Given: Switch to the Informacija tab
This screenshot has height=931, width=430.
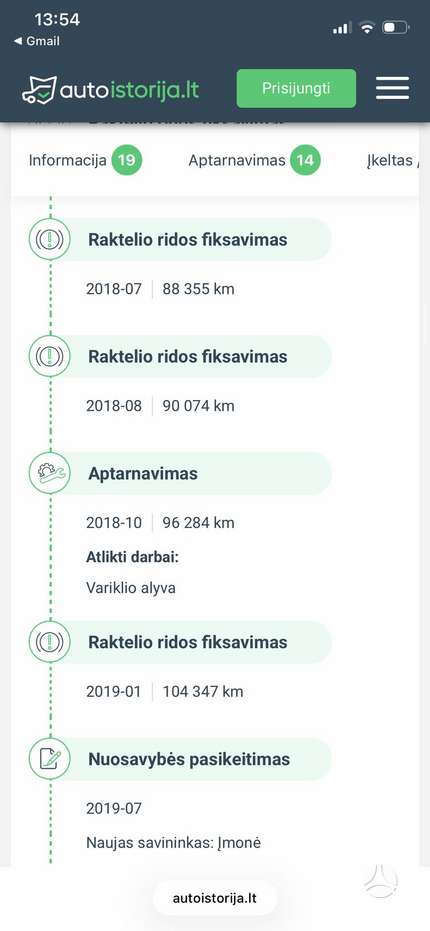Looking at the screenshot, I should pyautogui.click(x=86, y=160).
